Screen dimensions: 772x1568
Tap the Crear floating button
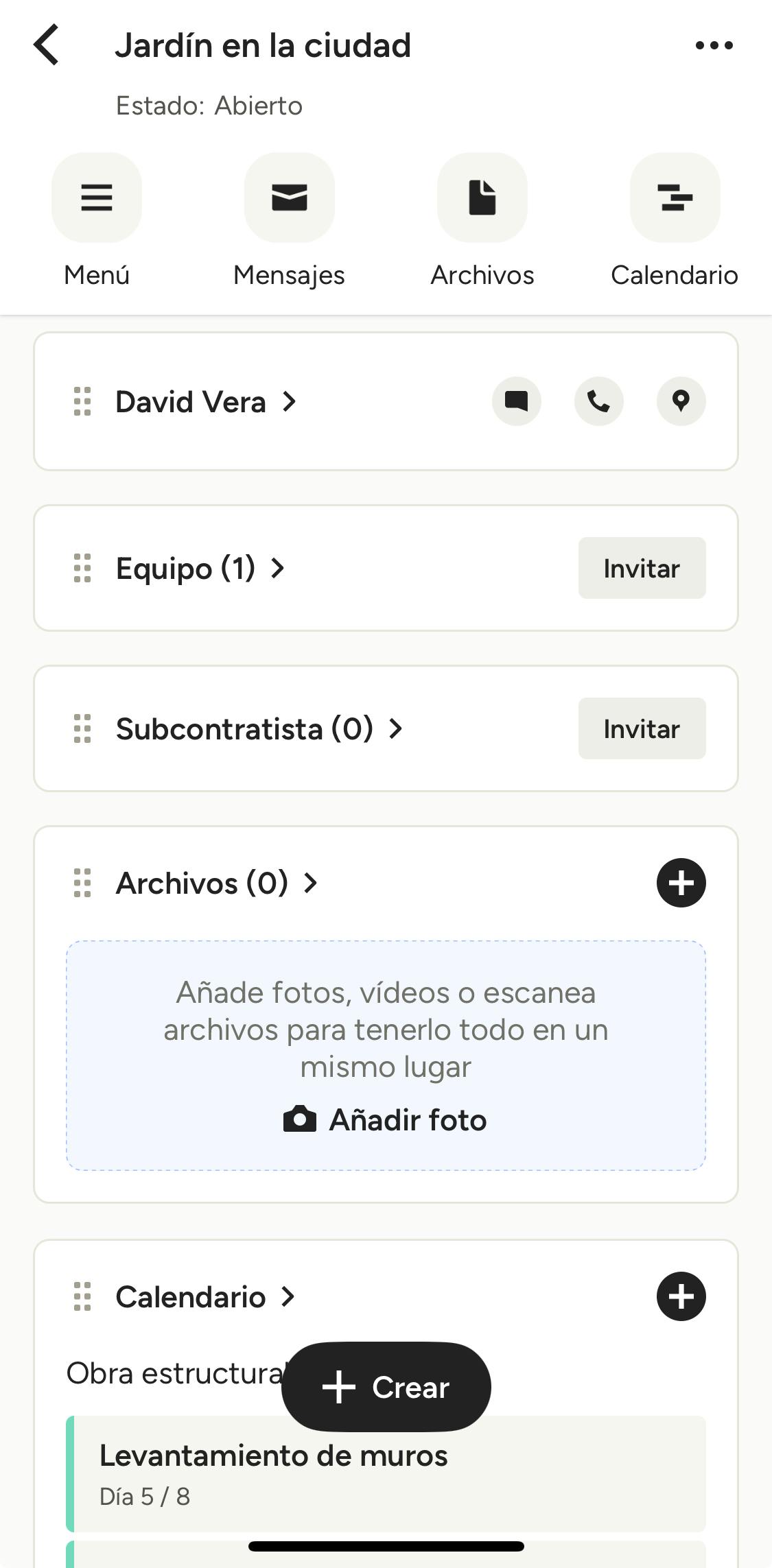coord(386,1387)
